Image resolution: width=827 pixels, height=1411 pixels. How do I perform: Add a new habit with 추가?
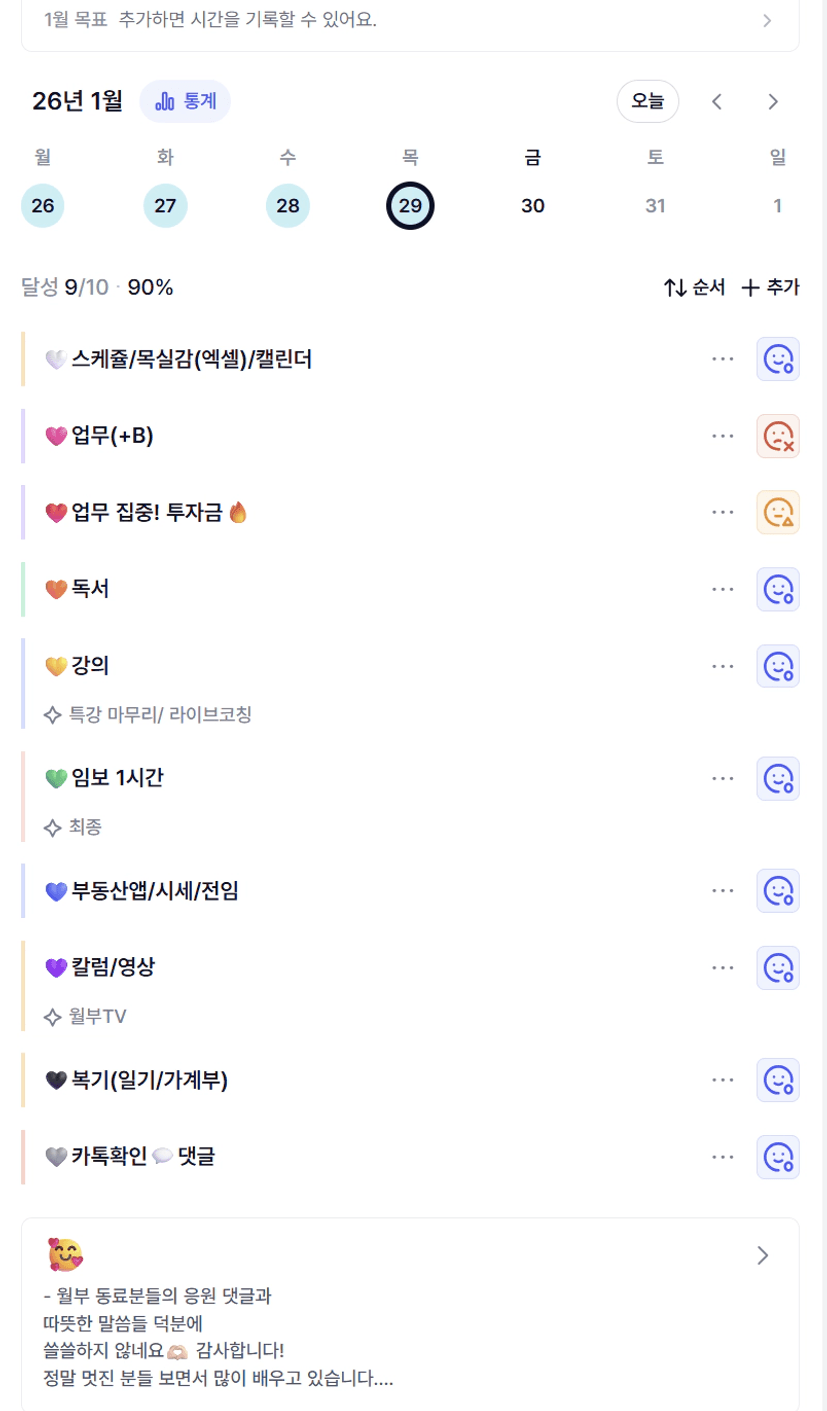770,288
